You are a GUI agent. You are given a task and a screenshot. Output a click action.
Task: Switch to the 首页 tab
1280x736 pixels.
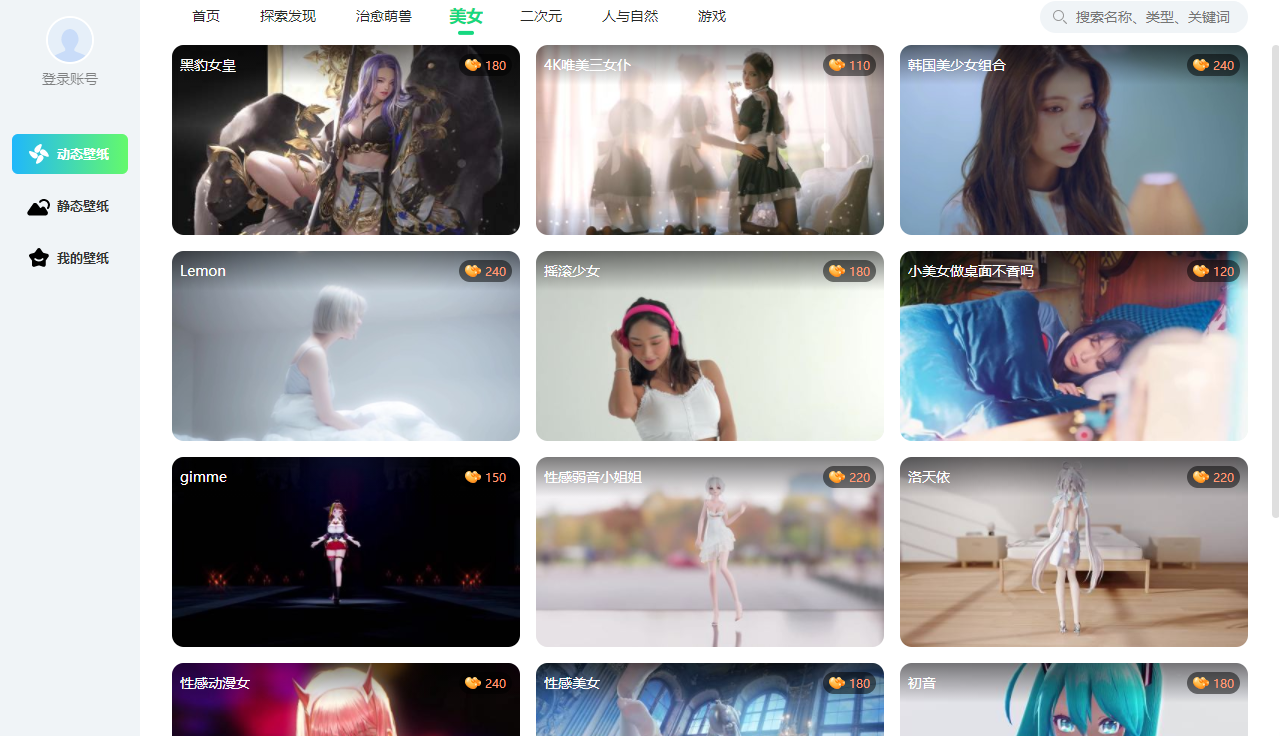click(x=206, y=16)
